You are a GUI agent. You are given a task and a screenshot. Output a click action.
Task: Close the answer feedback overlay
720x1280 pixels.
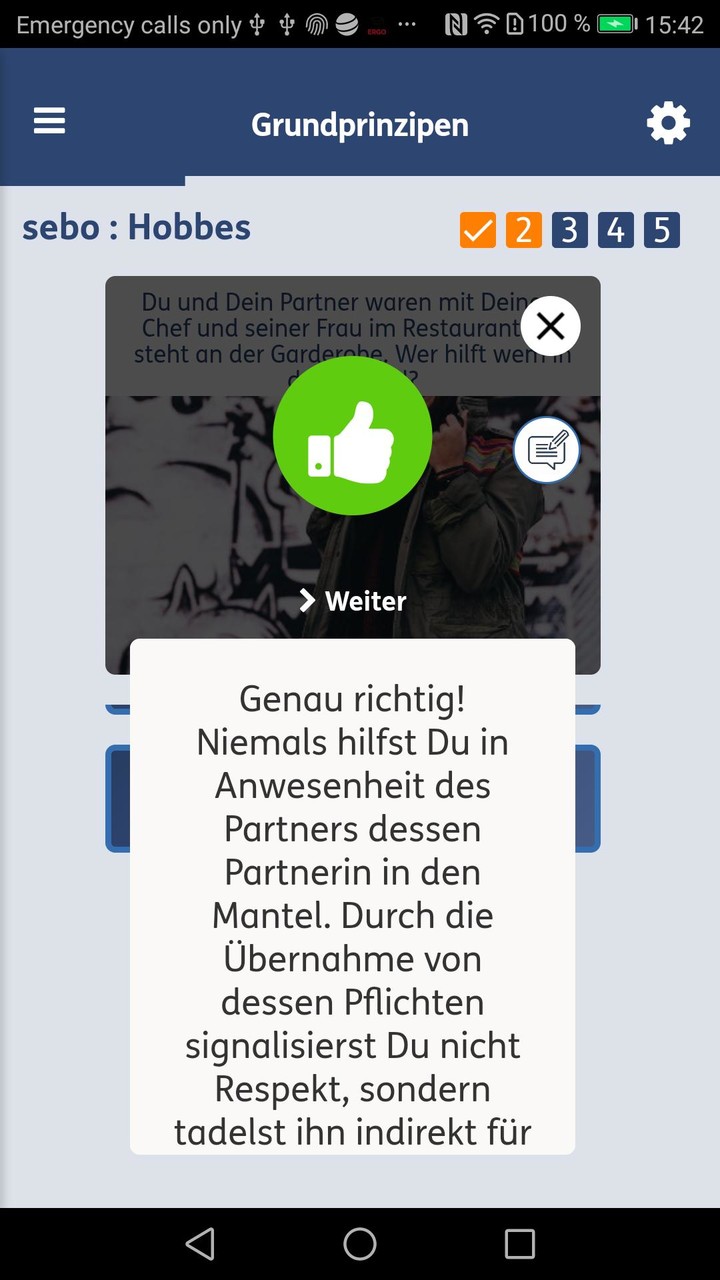click(550, 326)
